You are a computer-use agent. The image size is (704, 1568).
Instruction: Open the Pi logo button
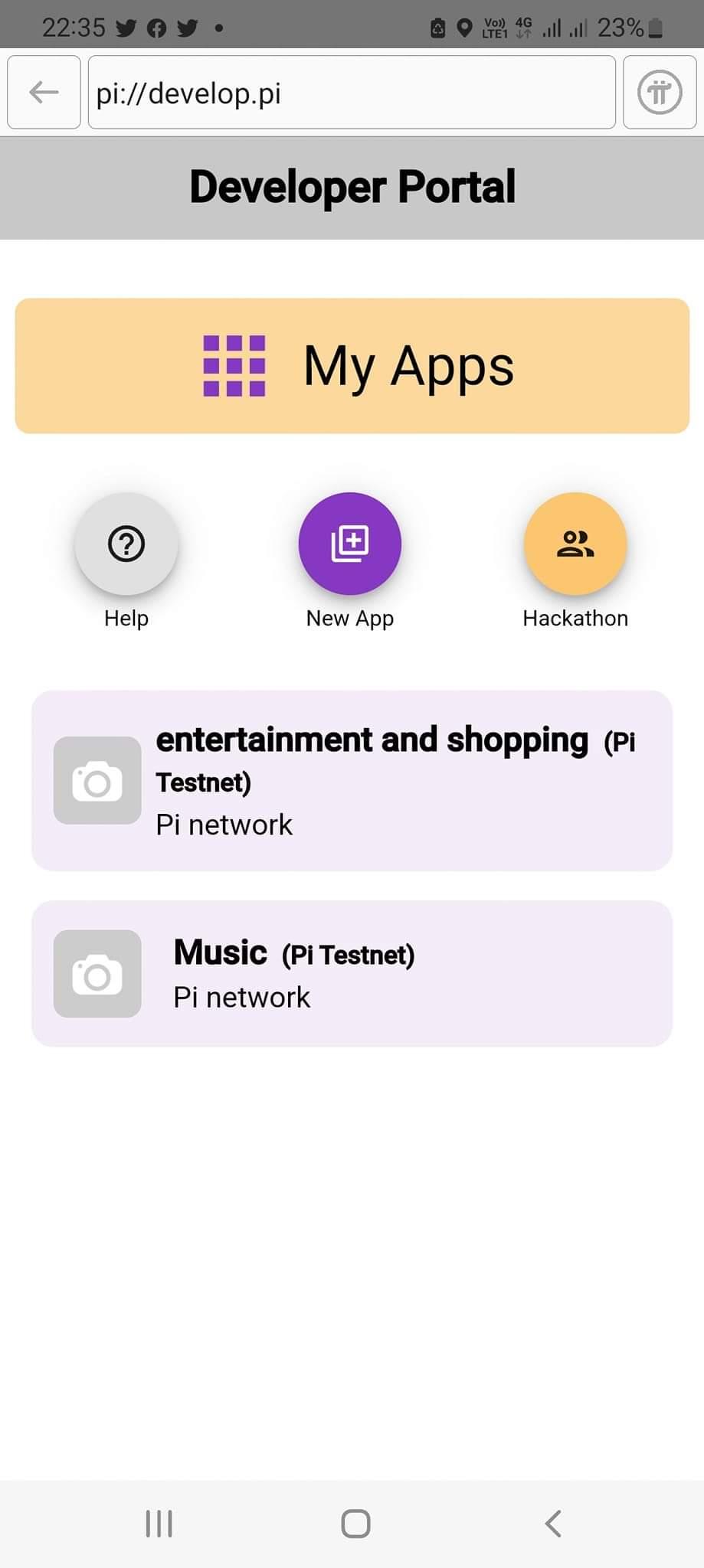660,93
